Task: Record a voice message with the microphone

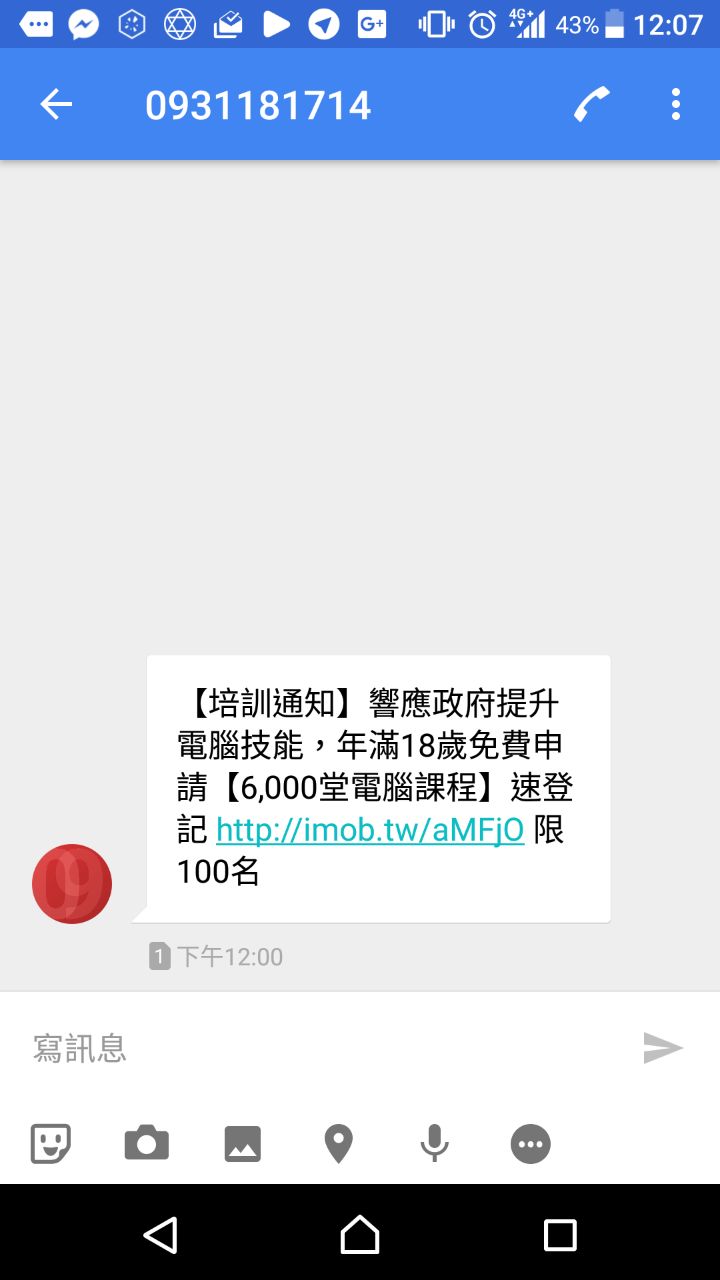Action: (434, 1143)
